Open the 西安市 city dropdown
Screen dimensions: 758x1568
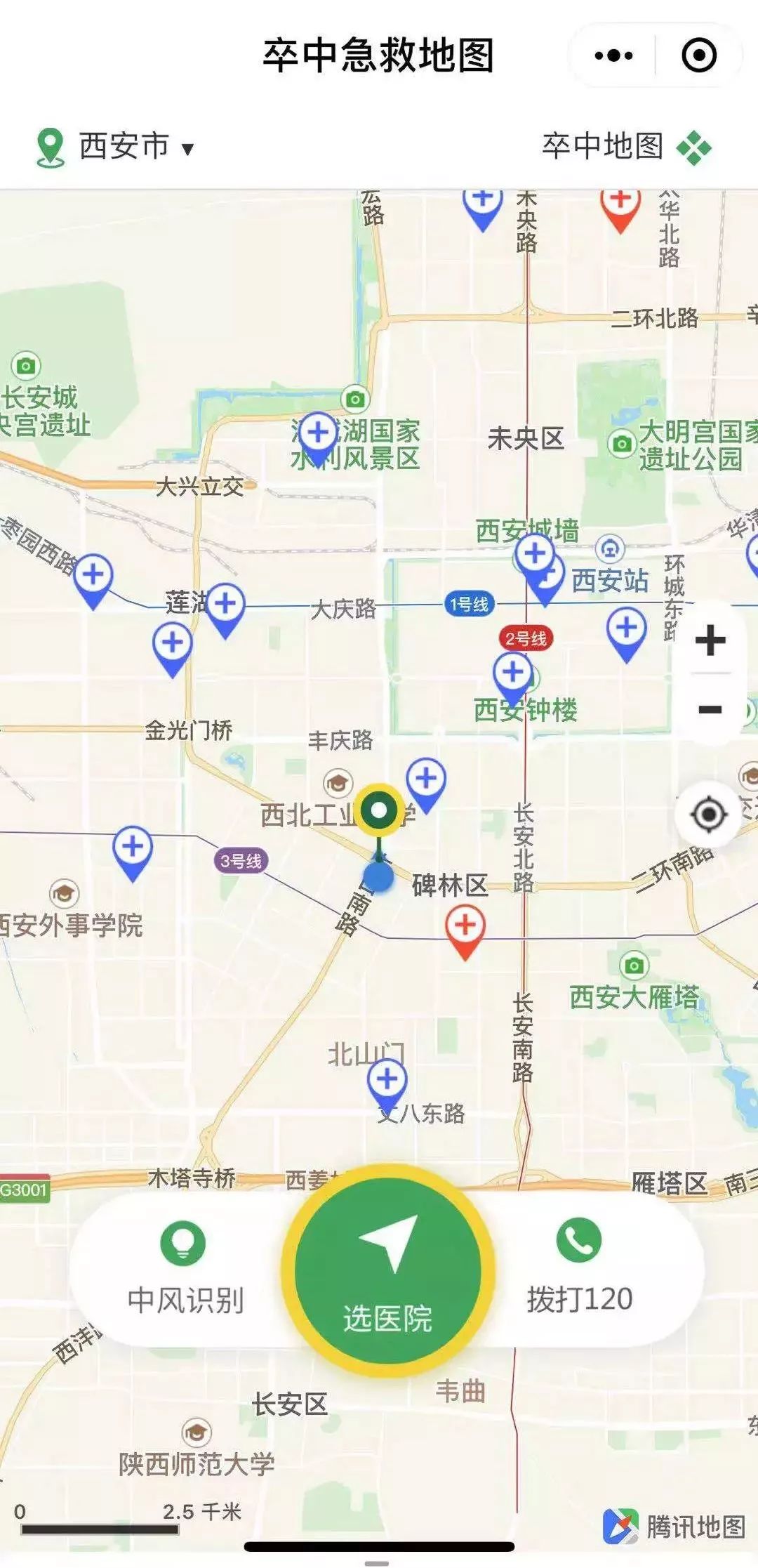click(x=116, y=146)
